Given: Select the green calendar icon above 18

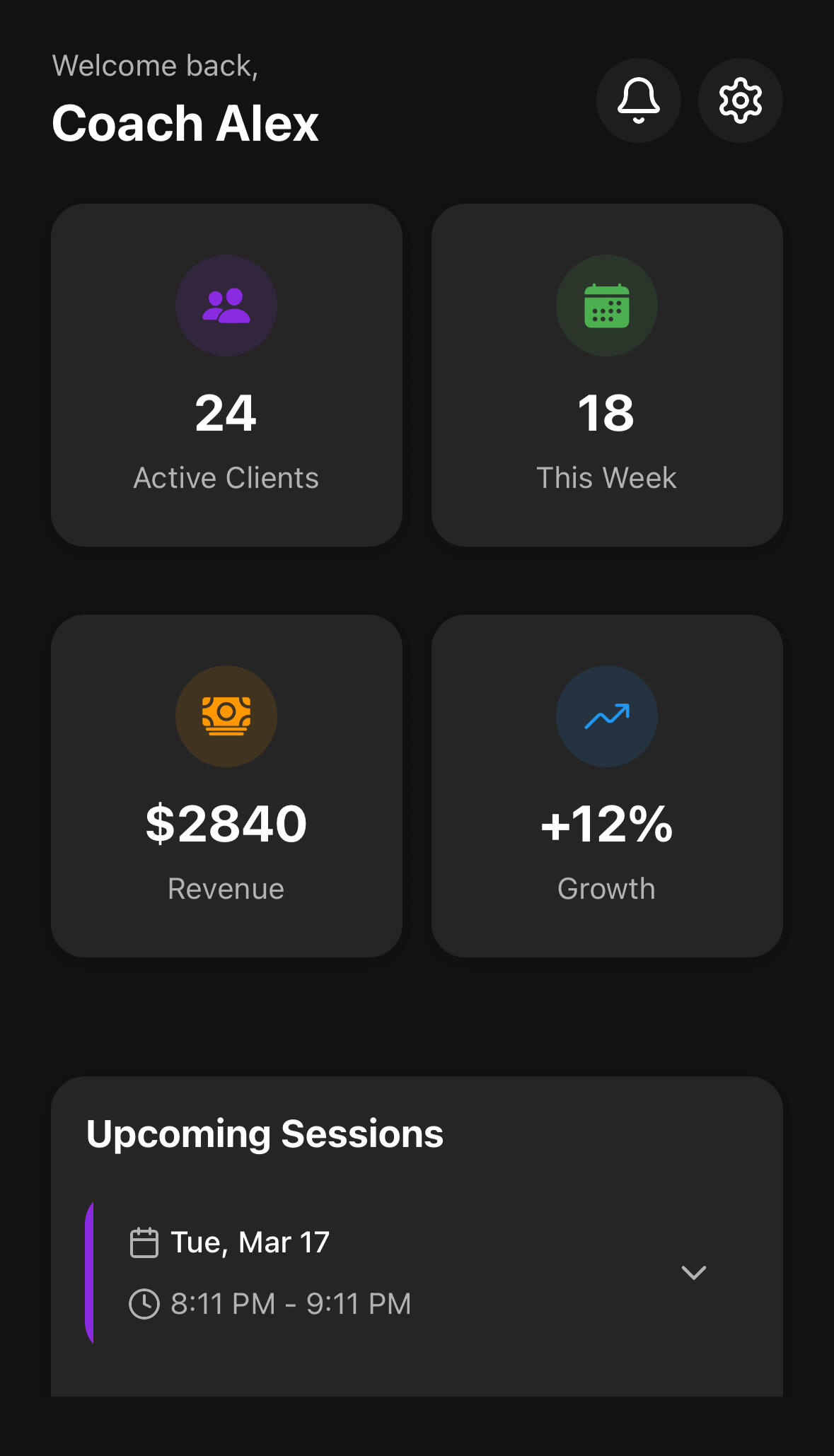Looking at the screenshot, I should point(606,305).
